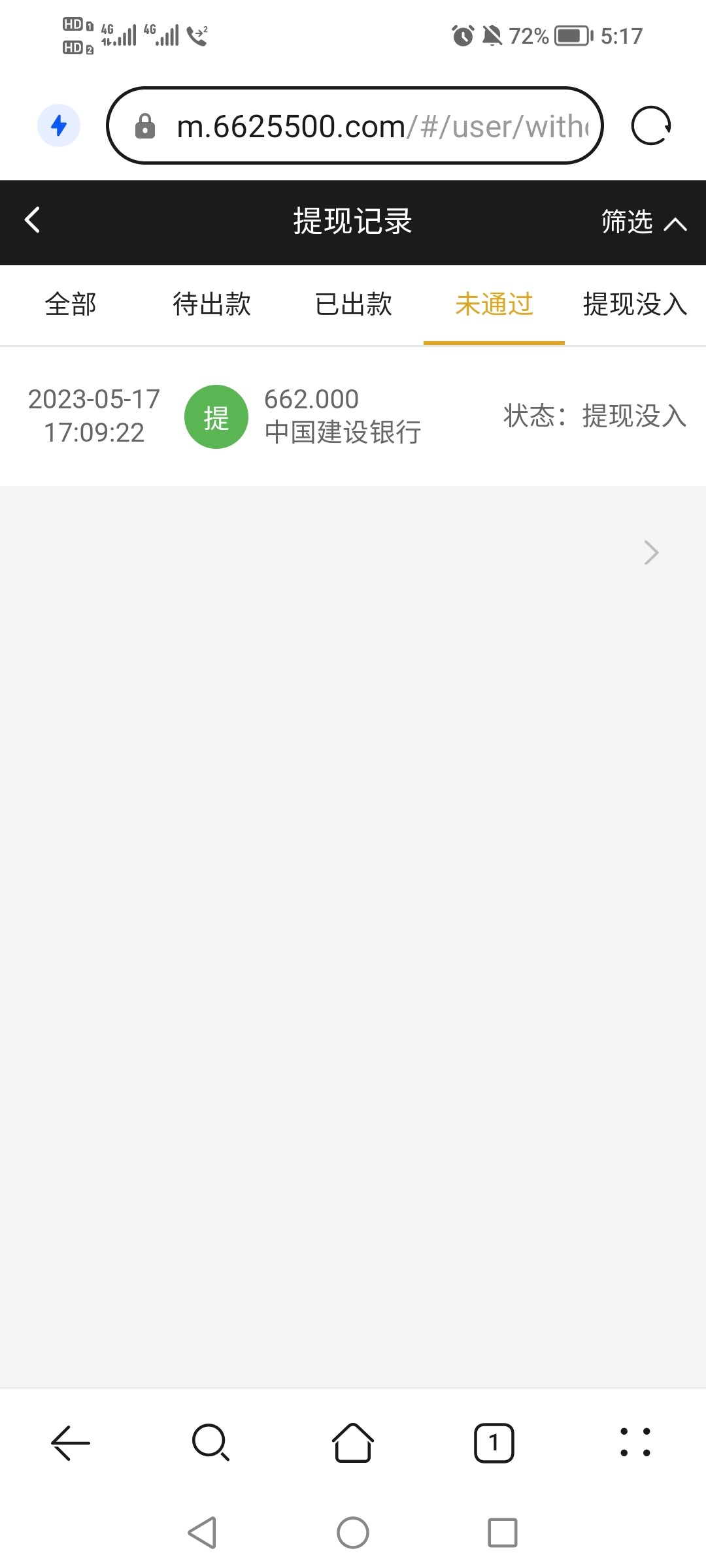Tap the browser address bar
Screen dimensions: 706x1568
pyautogui.click(x=366, y=125)
